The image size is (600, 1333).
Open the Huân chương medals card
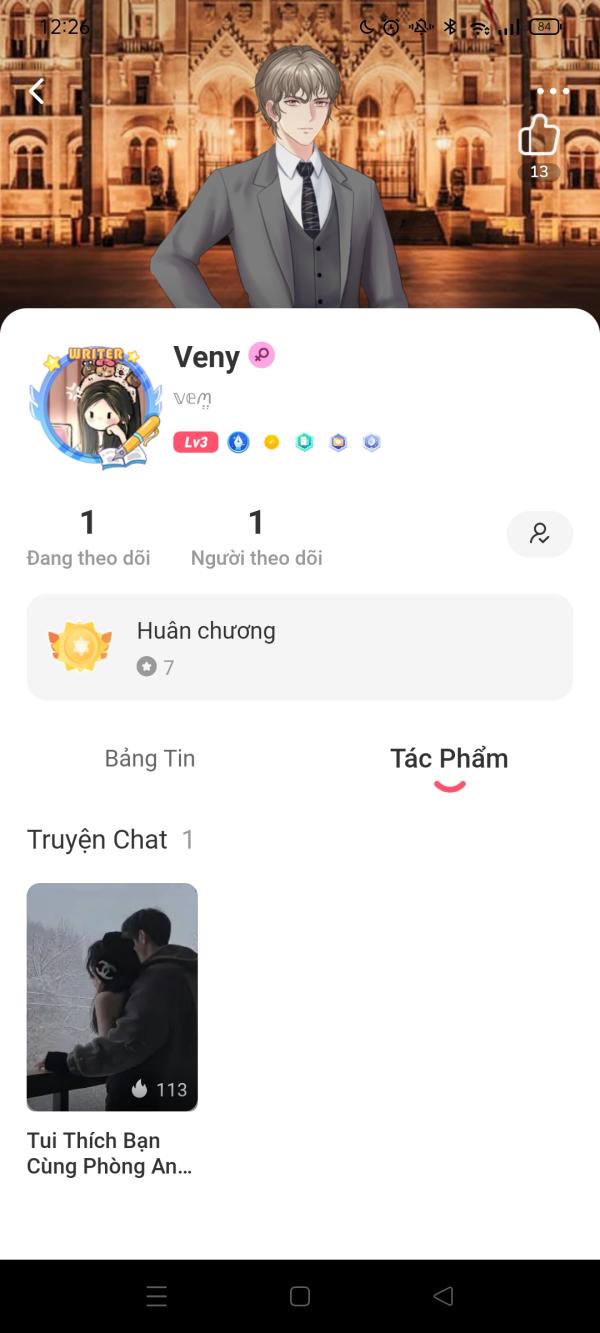[x=300, y=647]
